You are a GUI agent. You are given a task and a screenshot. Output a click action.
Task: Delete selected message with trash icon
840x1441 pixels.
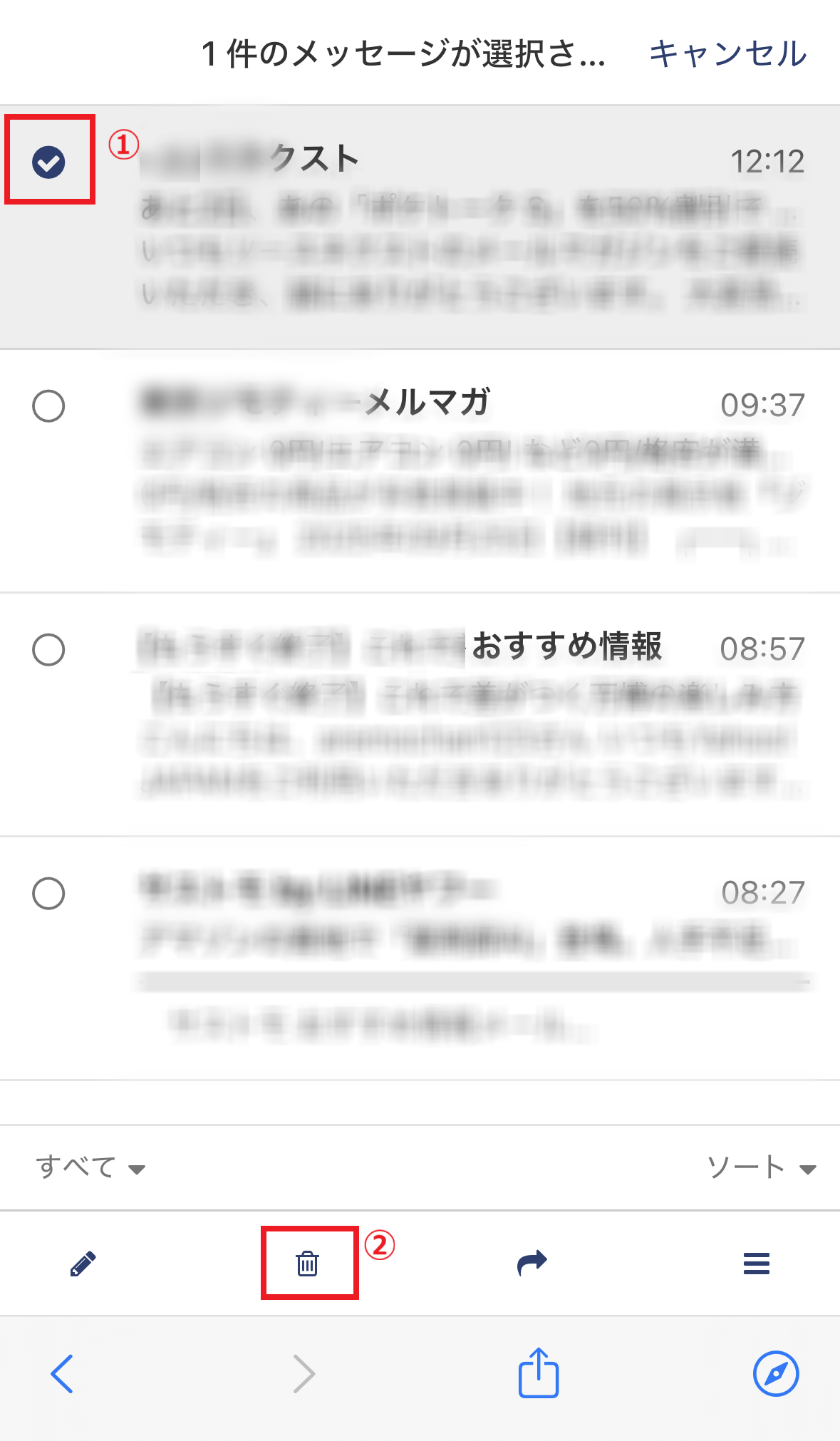pos(308,1264)
